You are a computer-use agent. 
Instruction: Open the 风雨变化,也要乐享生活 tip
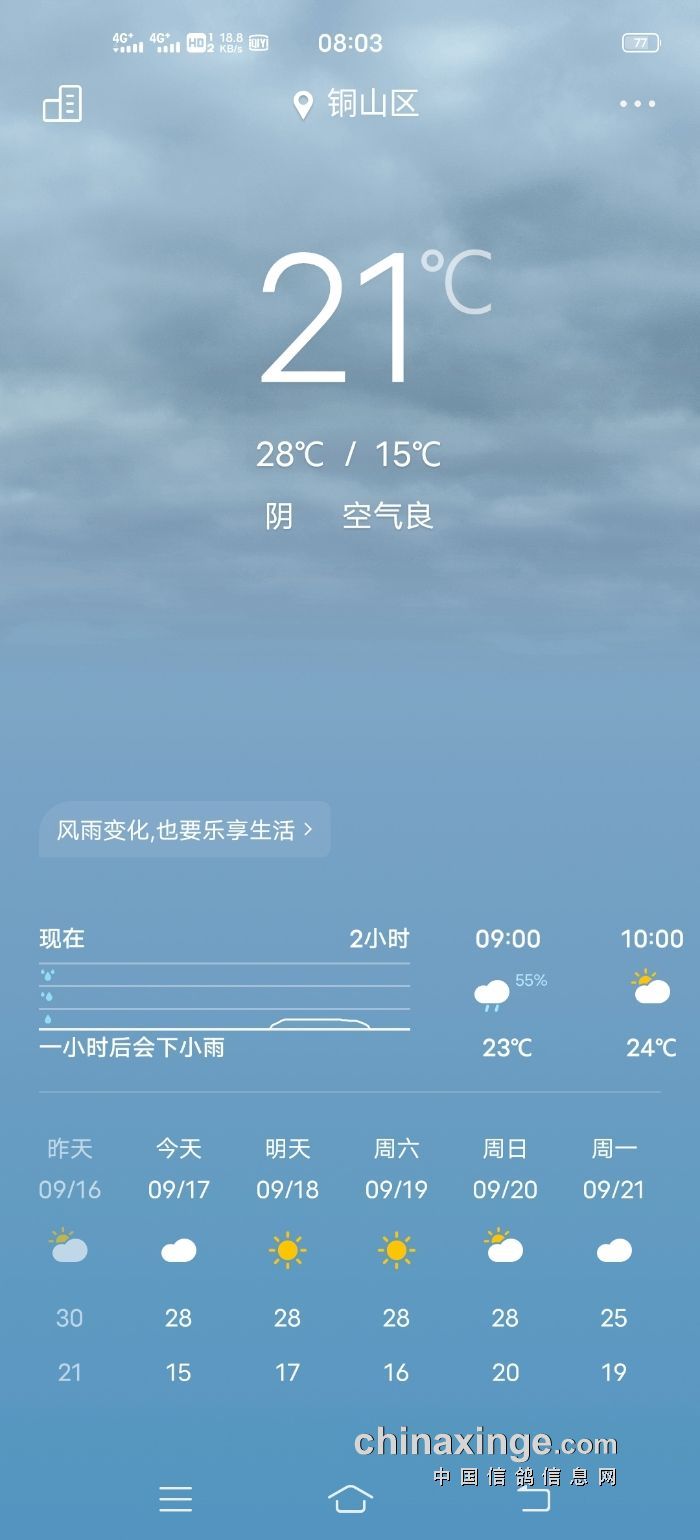coord(185,830)
